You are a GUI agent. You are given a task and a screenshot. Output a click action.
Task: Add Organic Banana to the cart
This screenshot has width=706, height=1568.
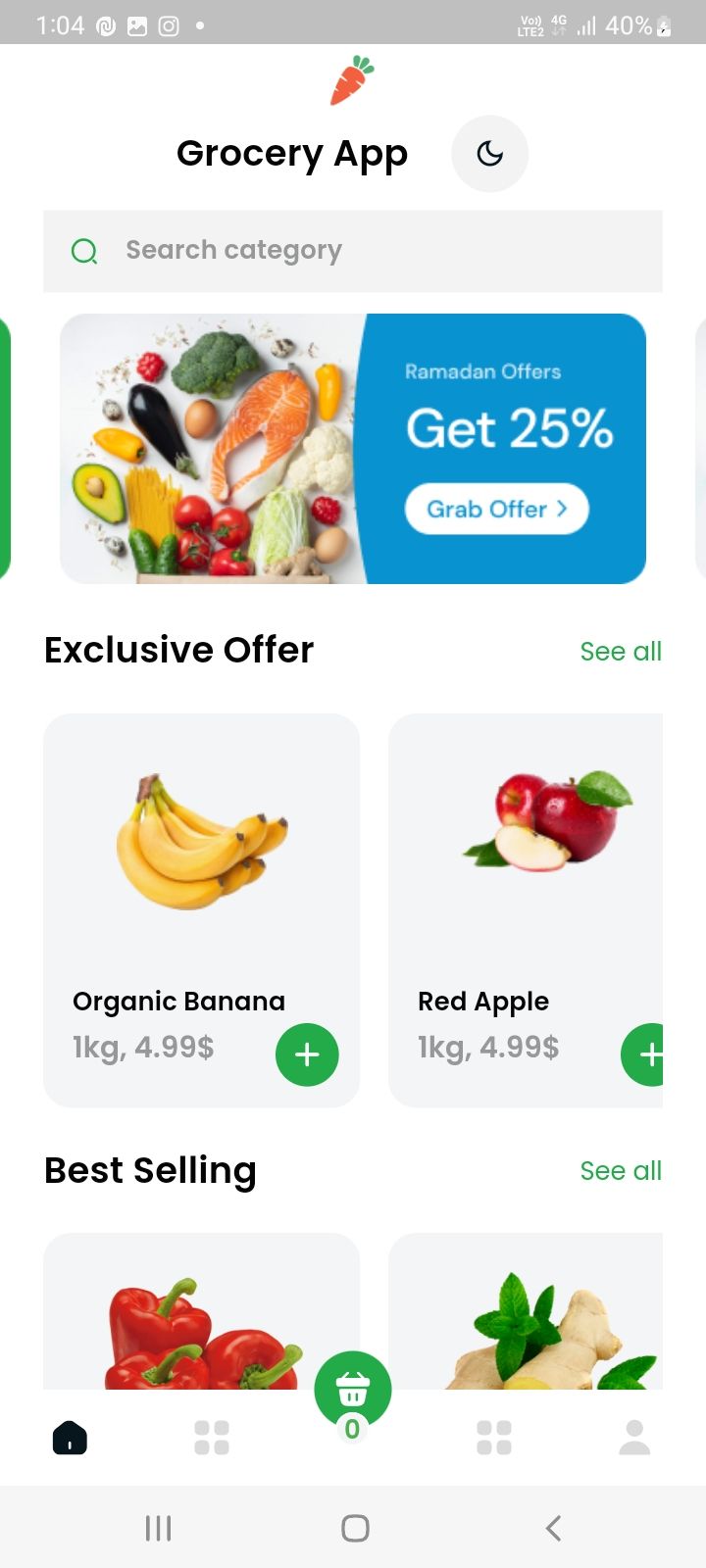pos(307,1054)
